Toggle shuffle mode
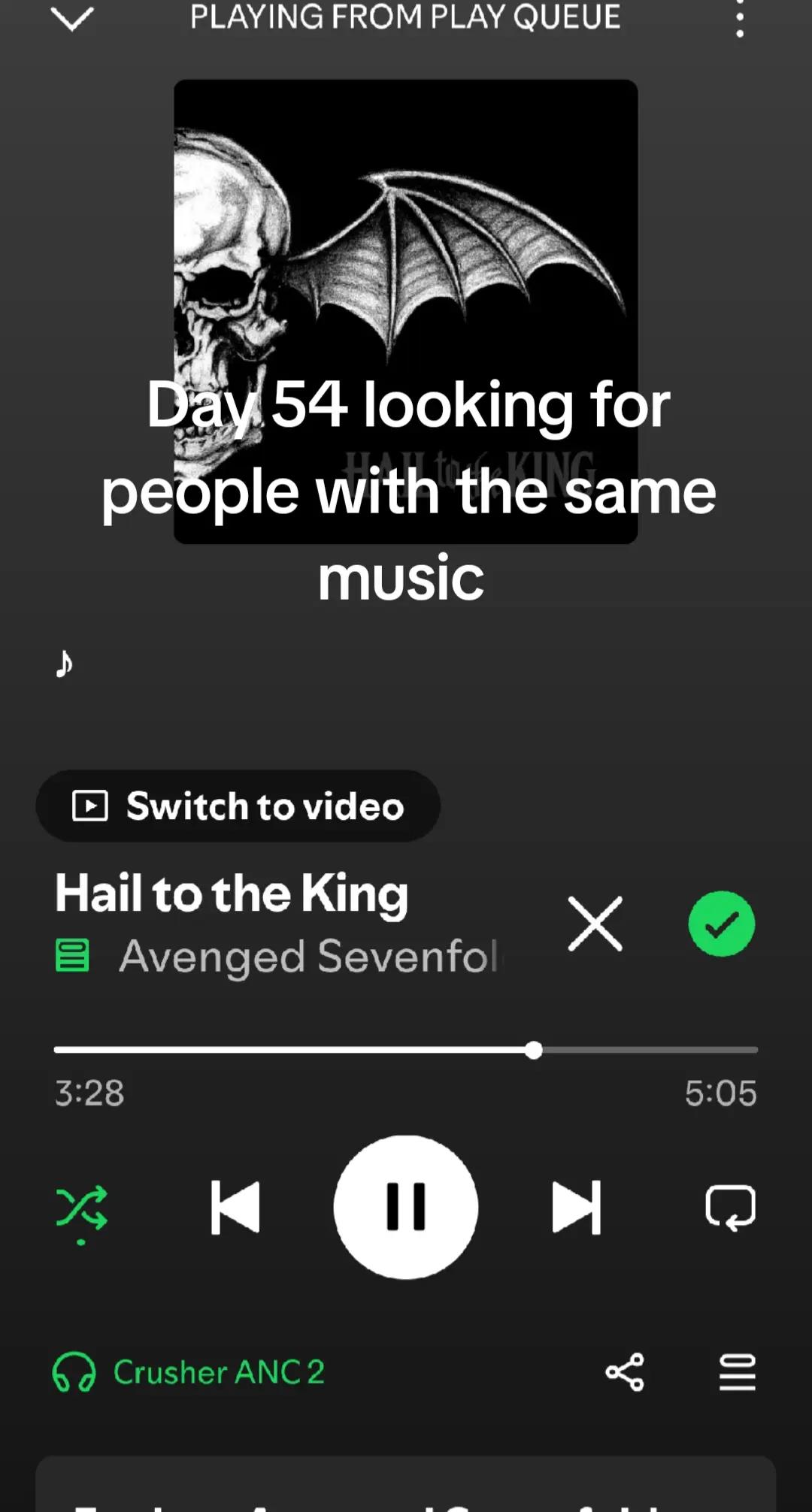Screen dimensions: 812x1512 [82, 1208]
